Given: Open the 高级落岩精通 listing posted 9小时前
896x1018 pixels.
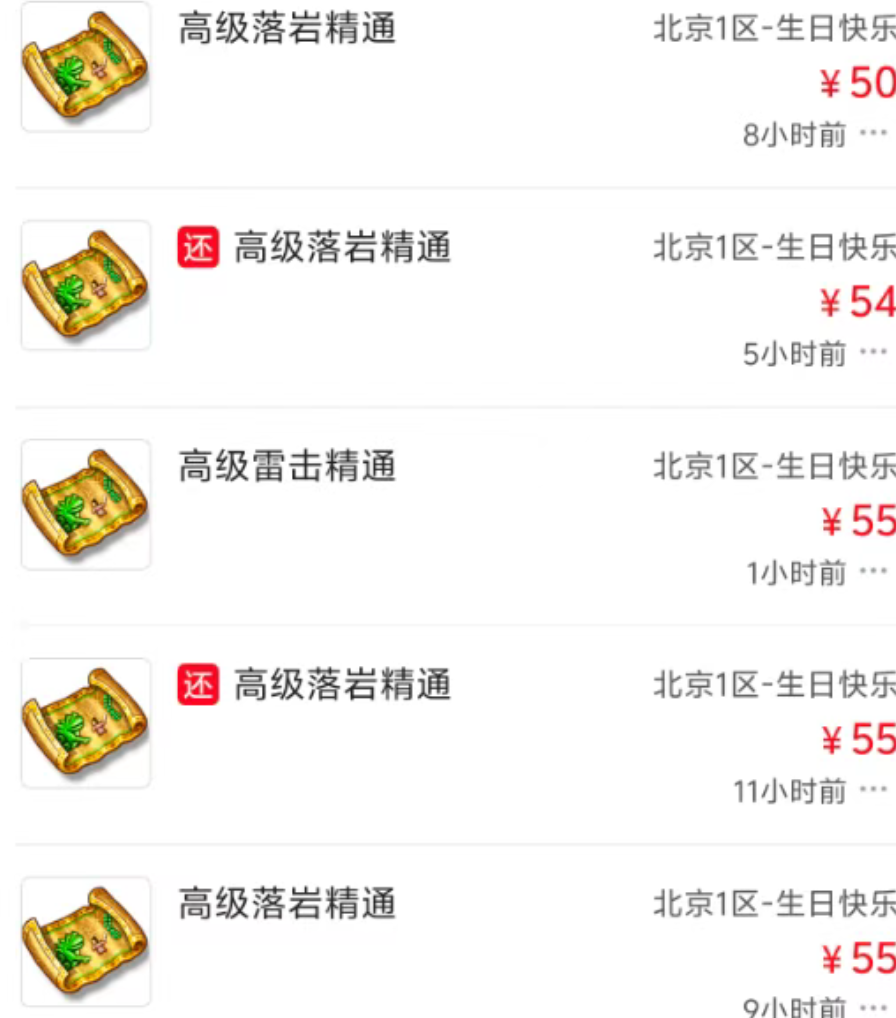Looking at the screenshot, I should [x=287, y=904].
